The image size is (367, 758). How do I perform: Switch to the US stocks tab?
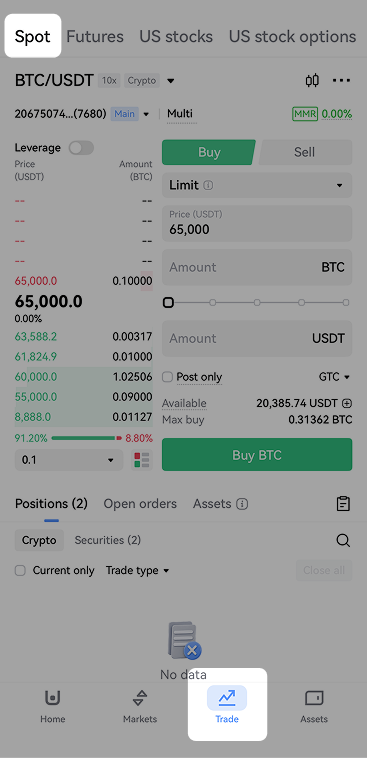(x=176, y=37)
